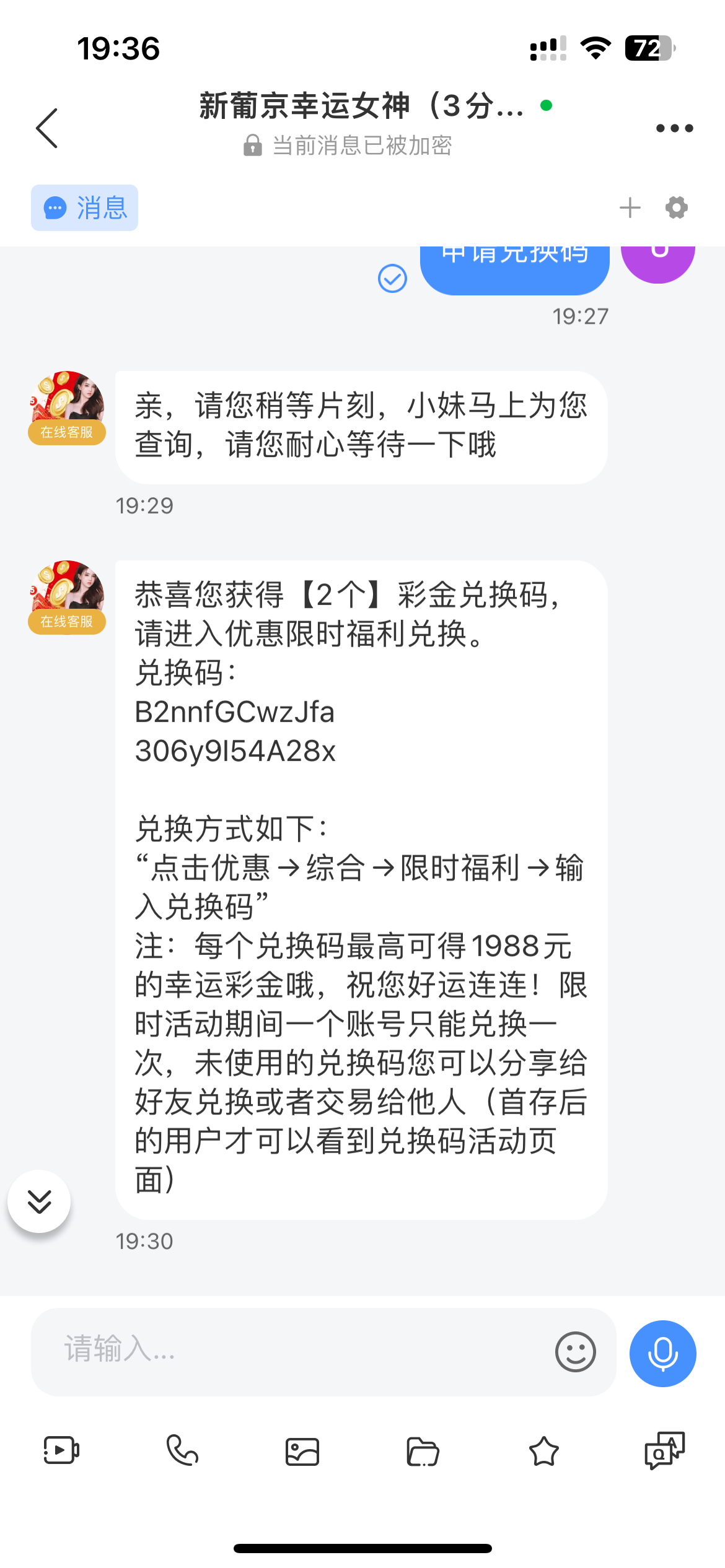The image size is (725, 1568).
Task: Open the three-dot overflow menu
Action: [x=674, y=128]
